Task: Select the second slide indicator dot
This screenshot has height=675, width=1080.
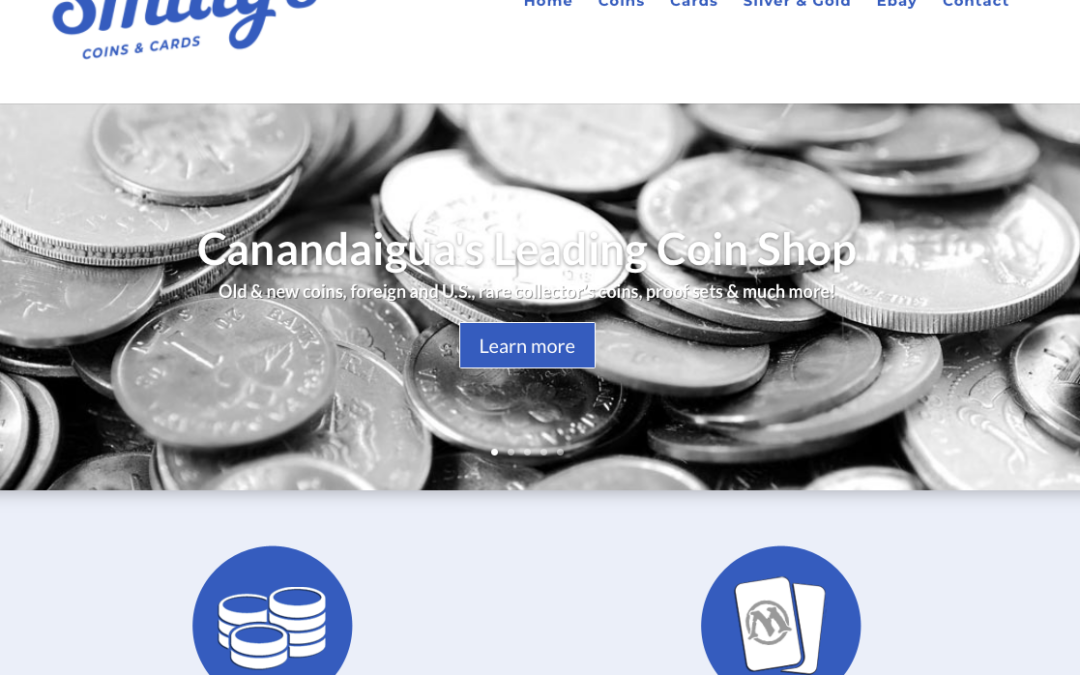Action: [511, 452]
